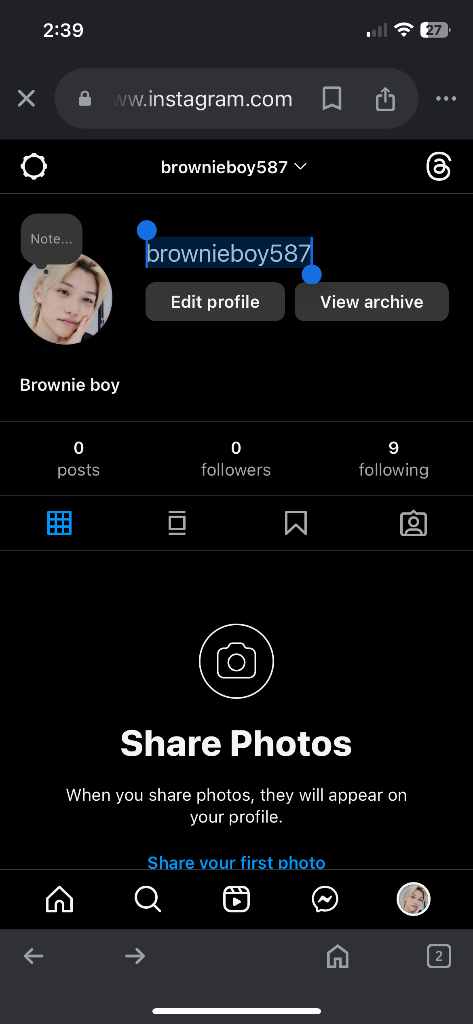Switch to the feed view tab
This screenshot has width=473, height=1024.
pyautogui.click(x=177, y=523)
